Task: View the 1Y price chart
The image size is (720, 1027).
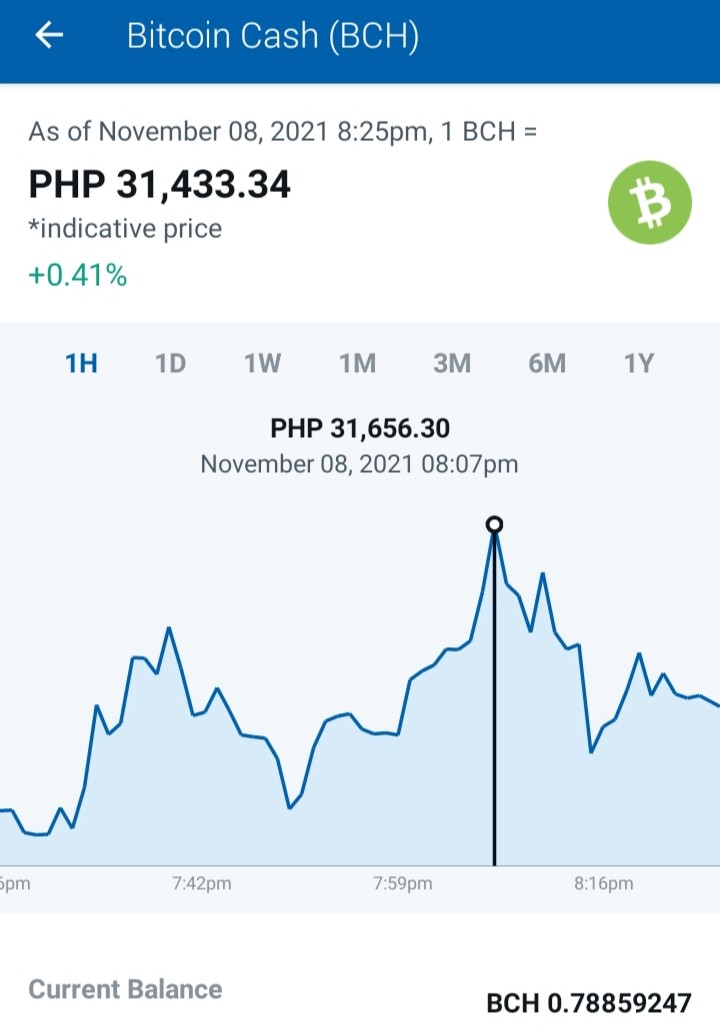Action: point(639,363)
